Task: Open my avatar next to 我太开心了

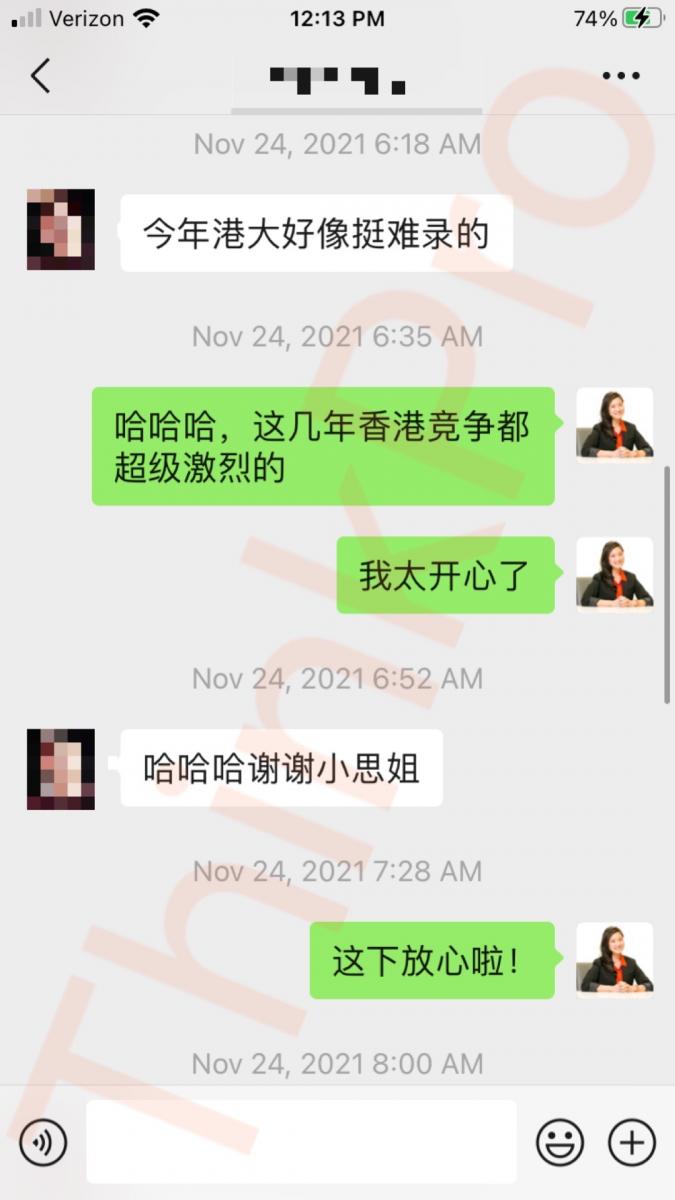Action: 614,575
